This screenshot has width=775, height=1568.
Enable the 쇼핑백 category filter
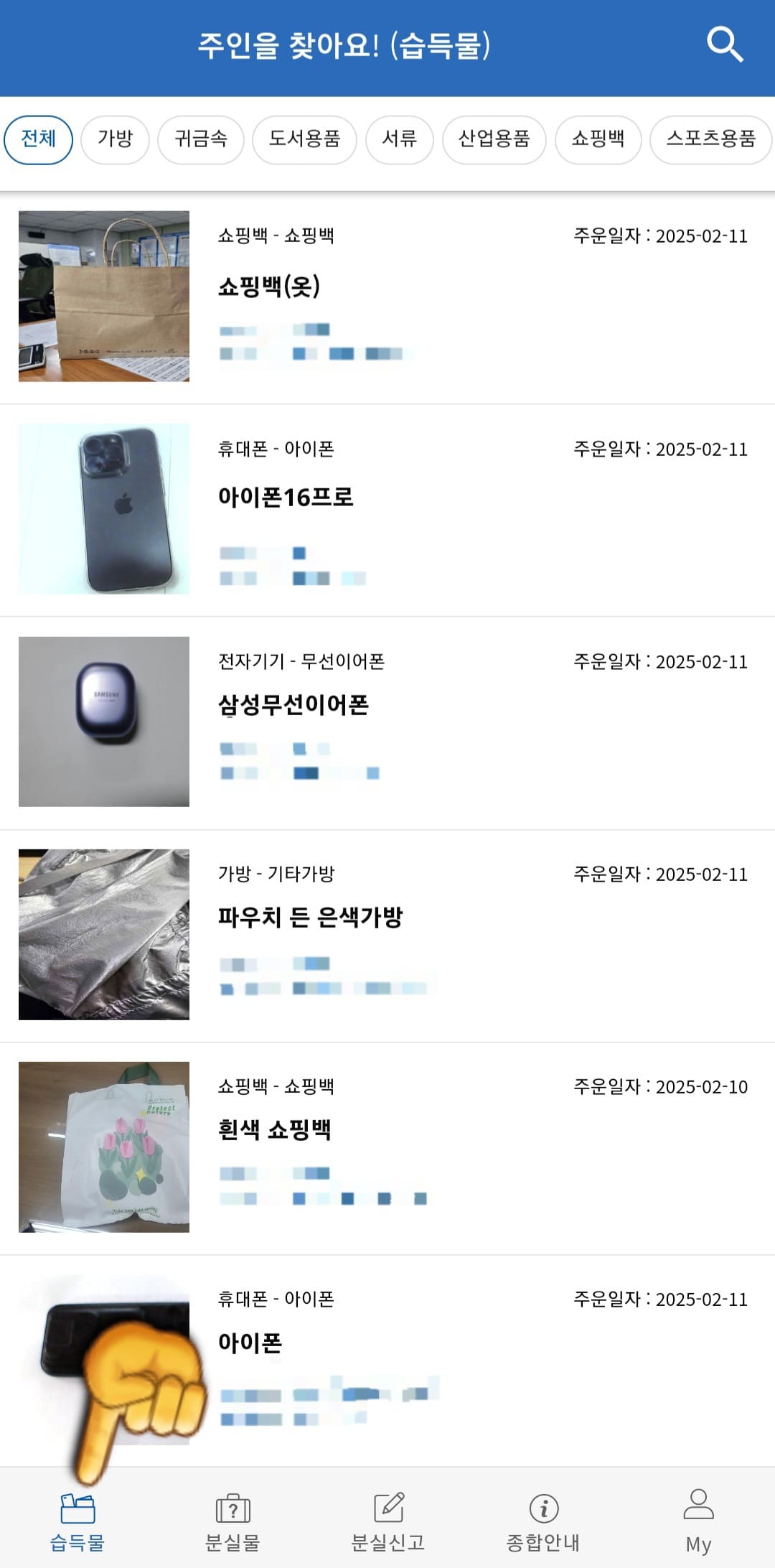[598, 140]
